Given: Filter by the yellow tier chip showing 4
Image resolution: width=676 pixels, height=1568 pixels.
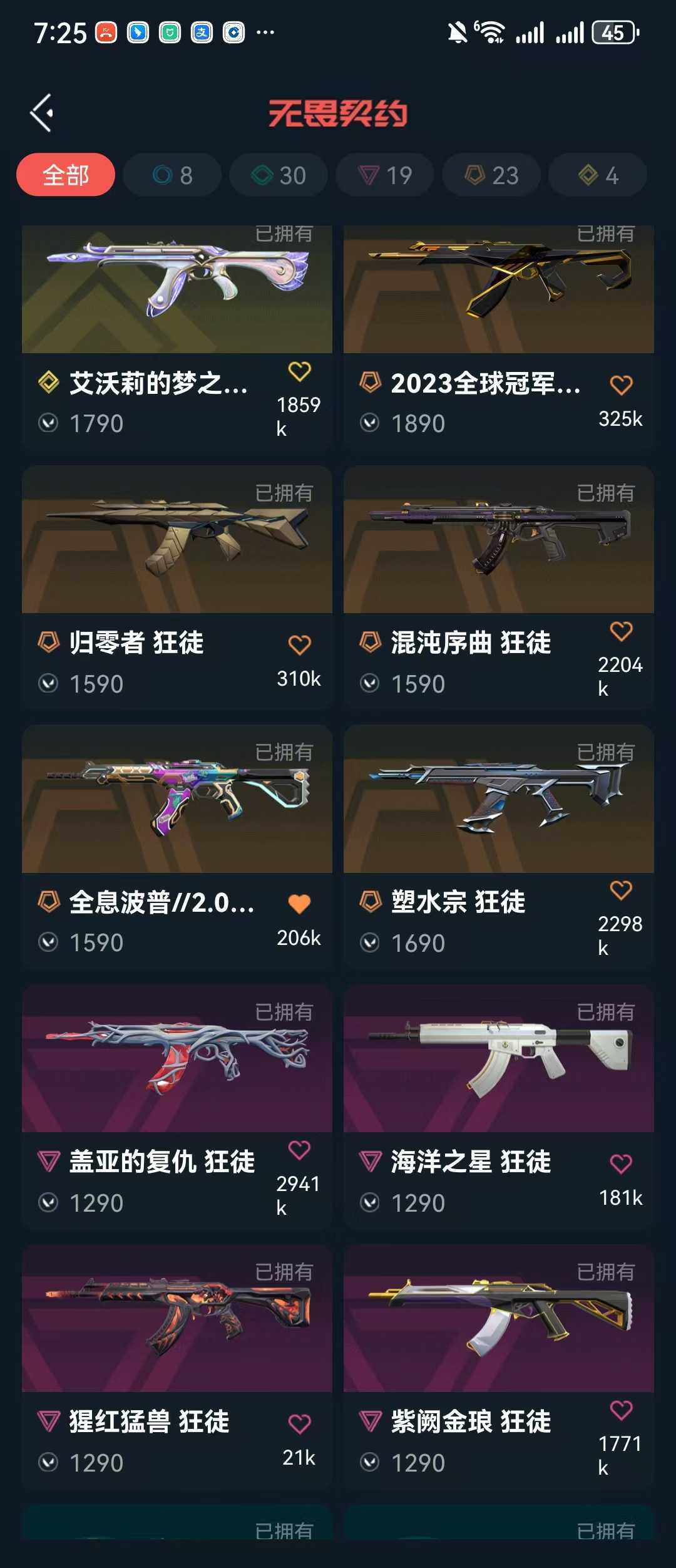Looking at the screenshot, I should point(598,175).
